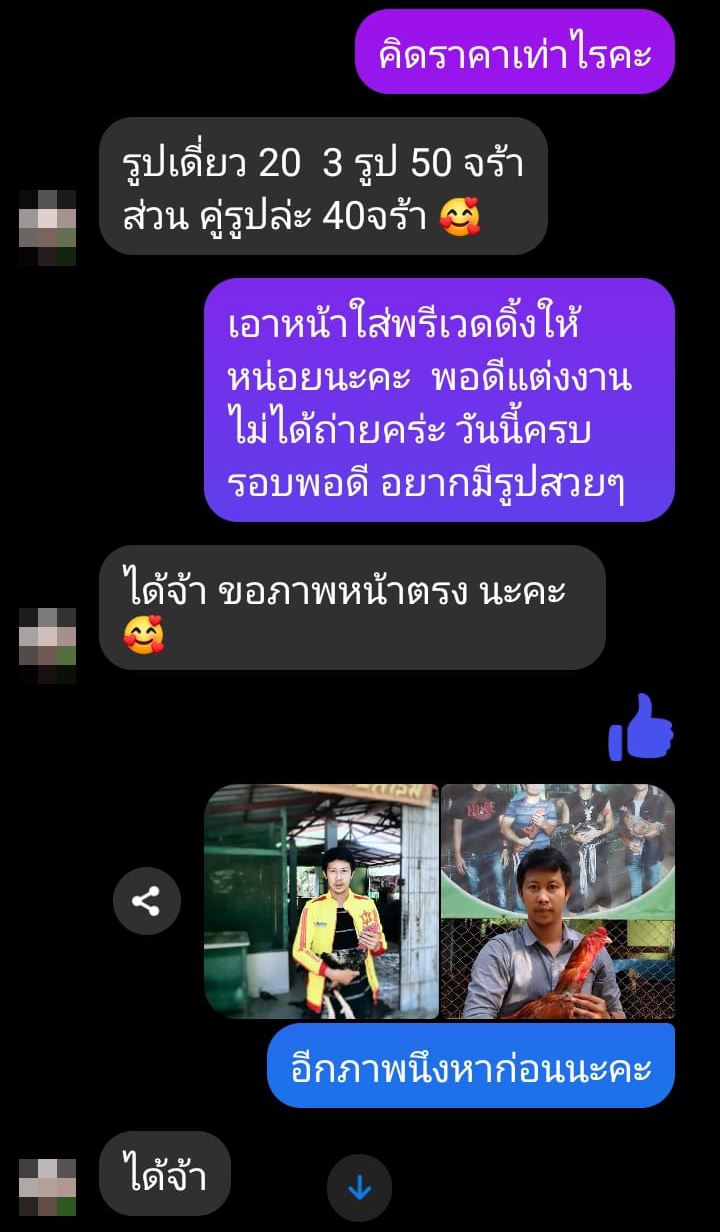Viewport: 720px width, 1232px height.
Task: Select the long purple prewedding request message
Action: coord(440,405)
